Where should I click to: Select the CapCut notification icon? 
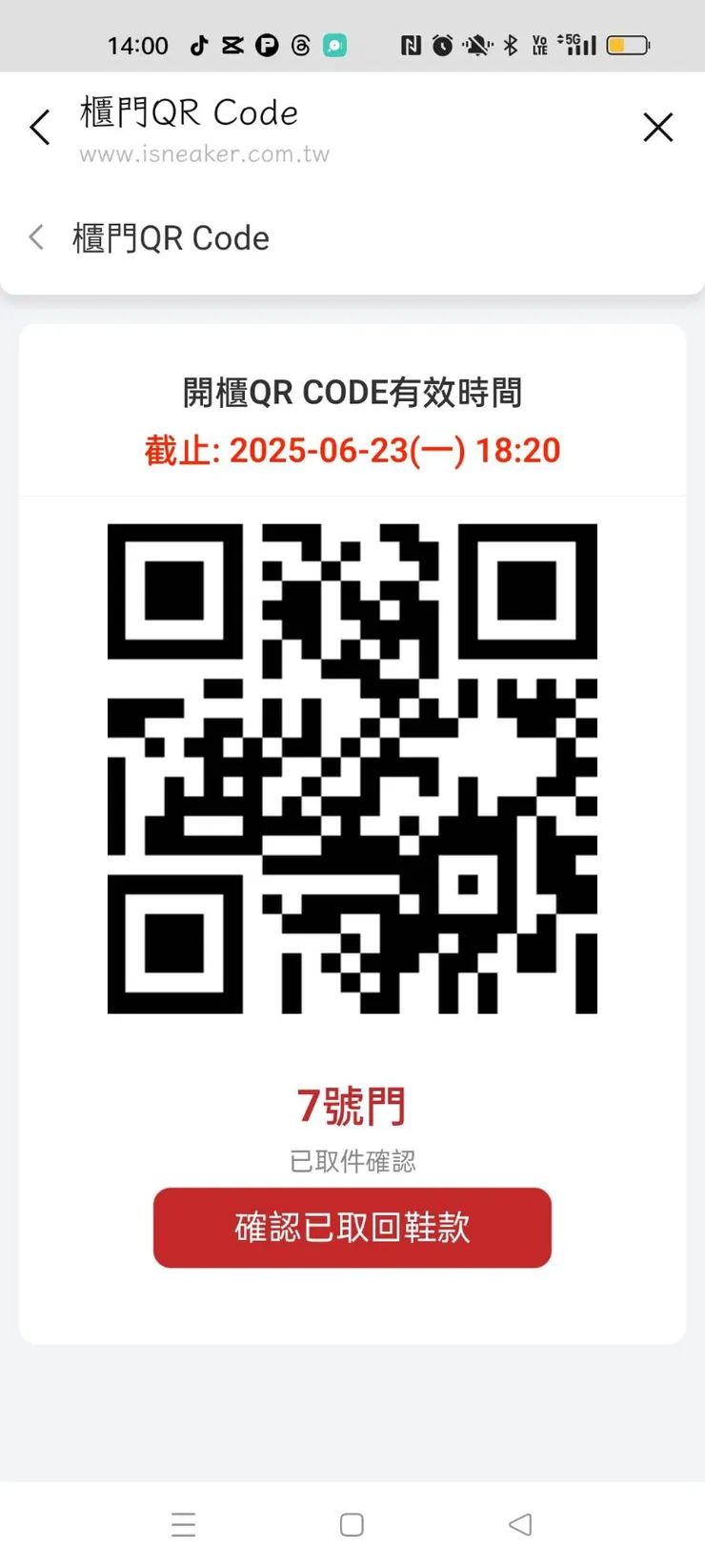(x=233, y=45)
